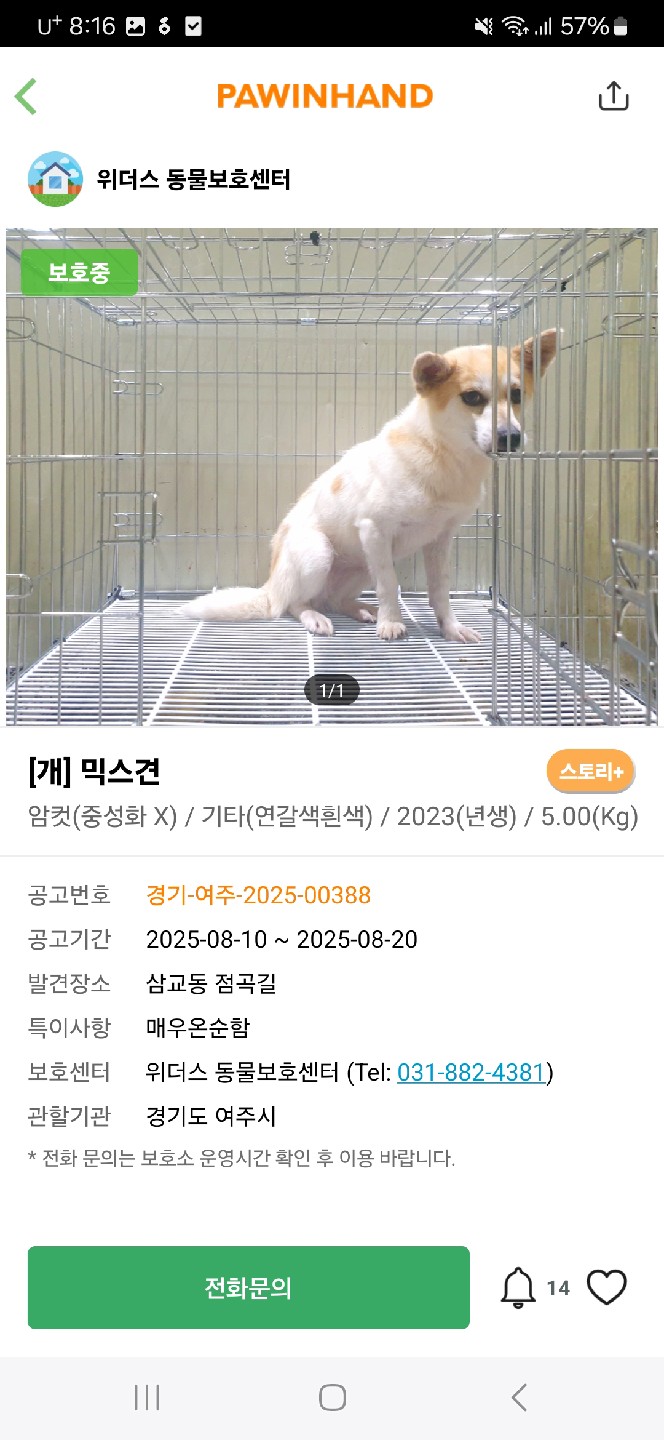664x1440 pixels.
Task: Call the shelter number 031-882-4381
Action: [x=471, y=1073]
